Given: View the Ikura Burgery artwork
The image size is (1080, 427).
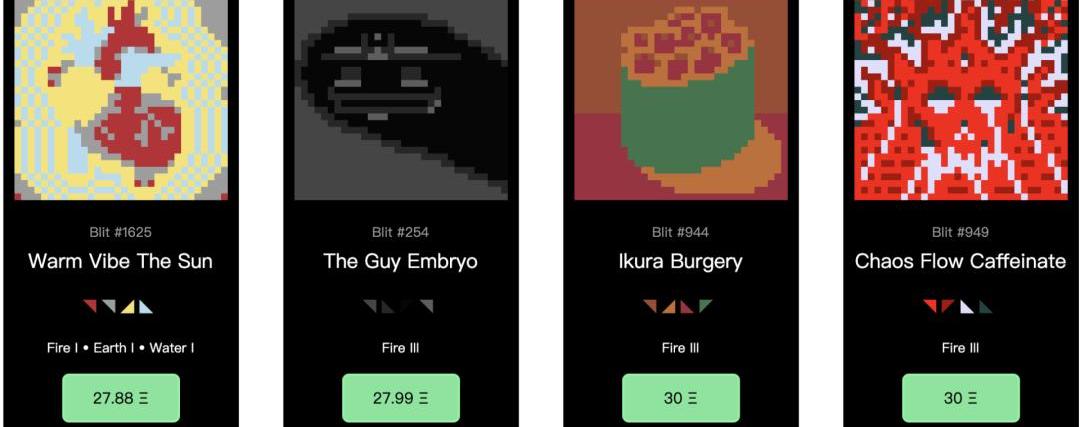Looking at the screenshot, I should [681, 100].
